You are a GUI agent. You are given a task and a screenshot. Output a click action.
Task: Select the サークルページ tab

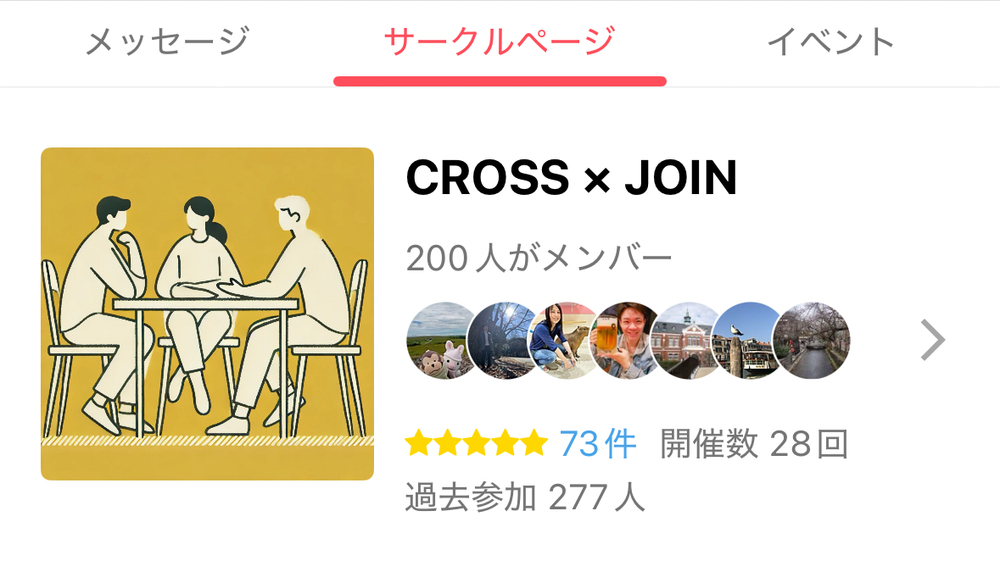(499, 42)
